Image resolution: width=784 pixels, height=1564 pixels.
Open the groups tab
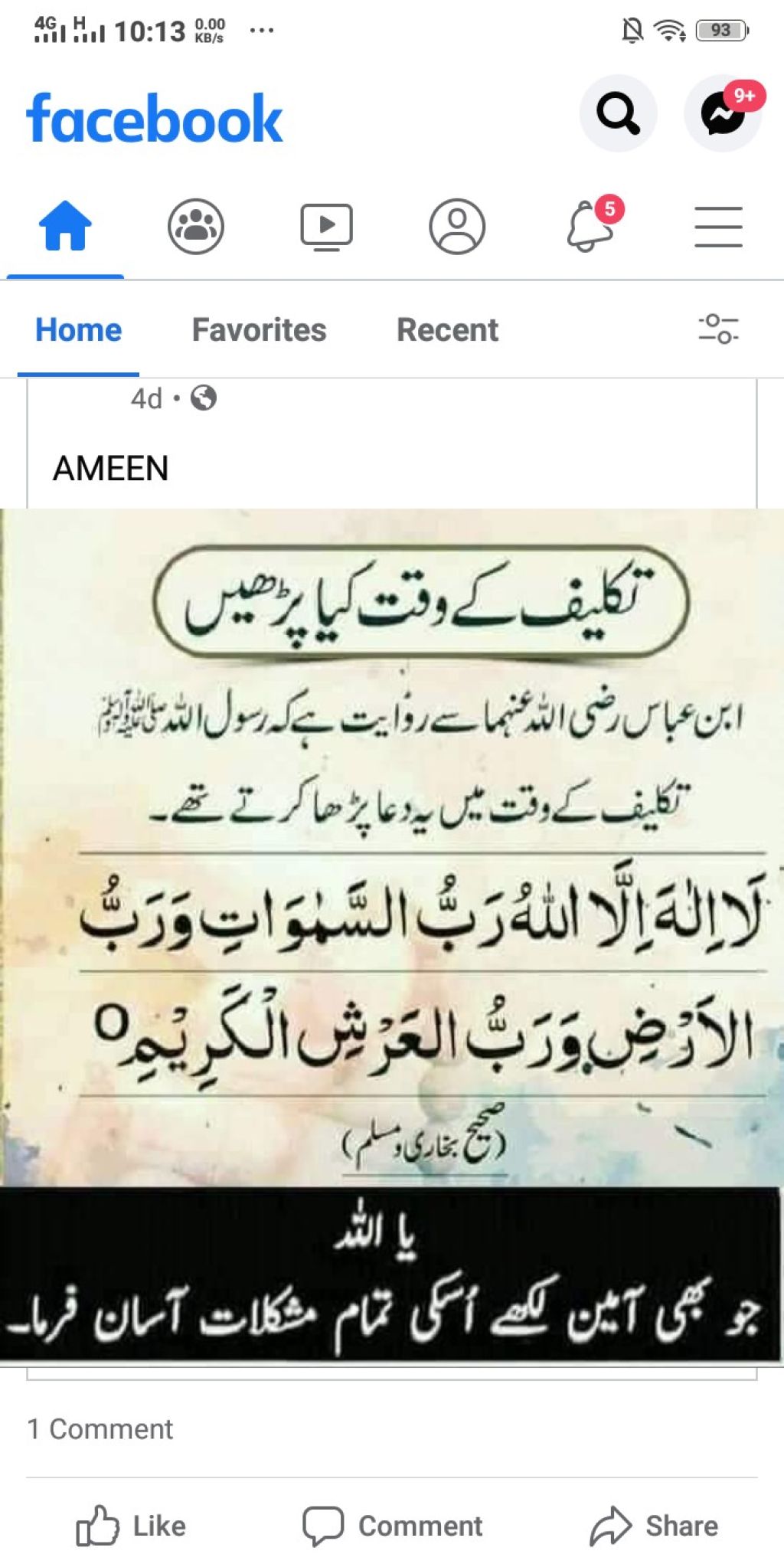pyautogui.click(x=196, y=227)
